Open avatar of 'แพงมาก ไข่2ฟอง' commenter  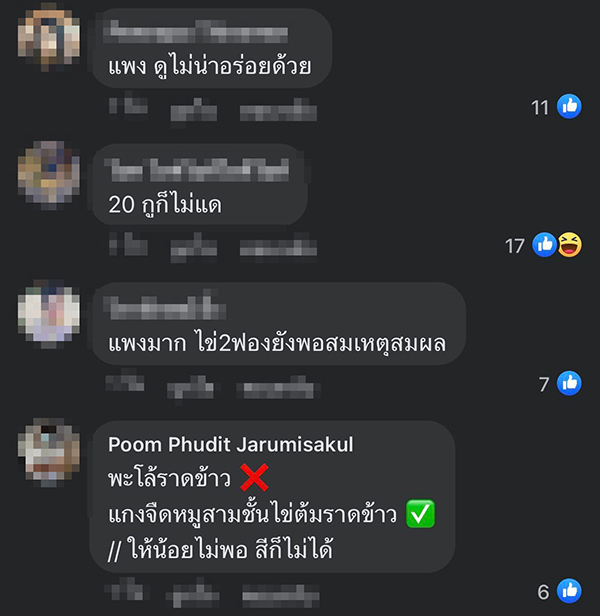tap(49, 313)
